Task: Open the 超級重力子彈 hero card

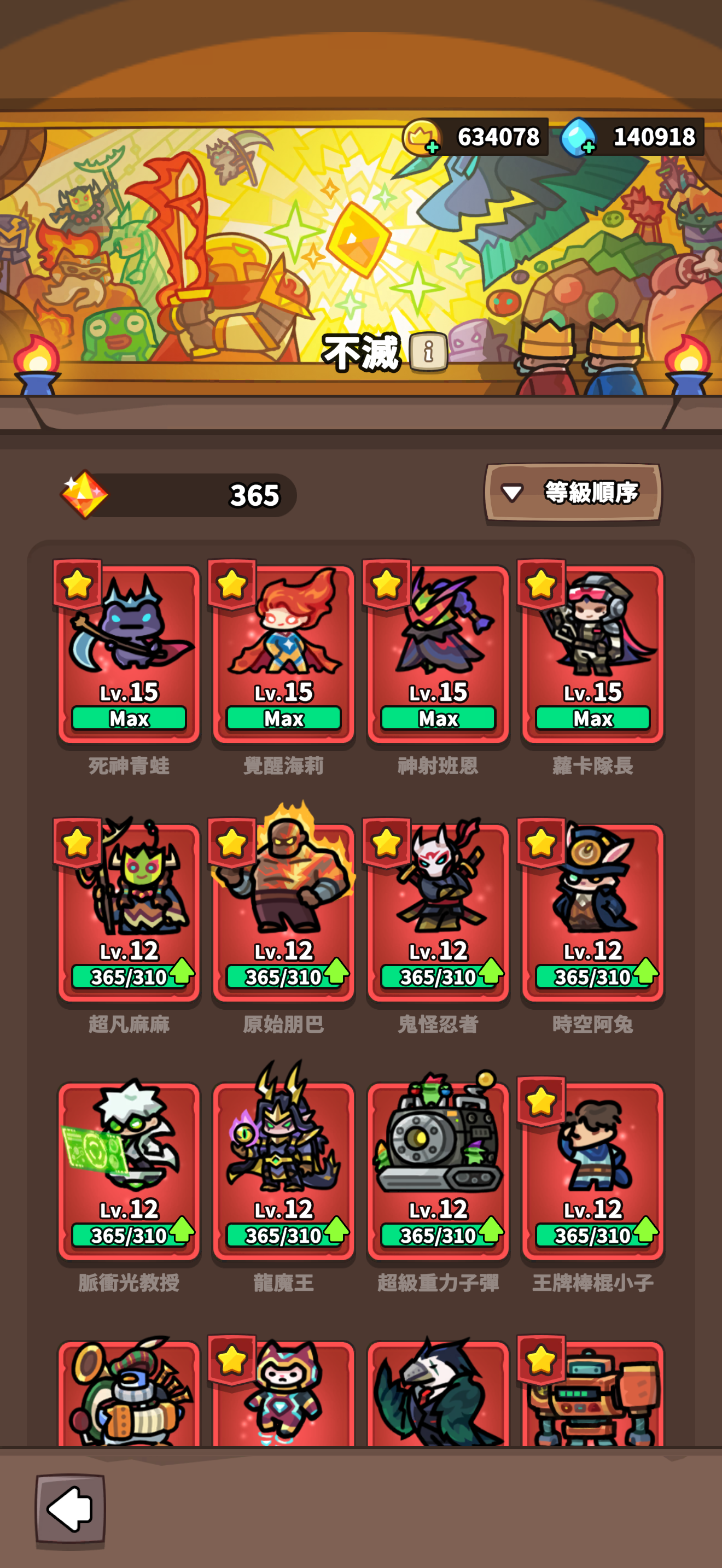Action: tap(438, 1172)
